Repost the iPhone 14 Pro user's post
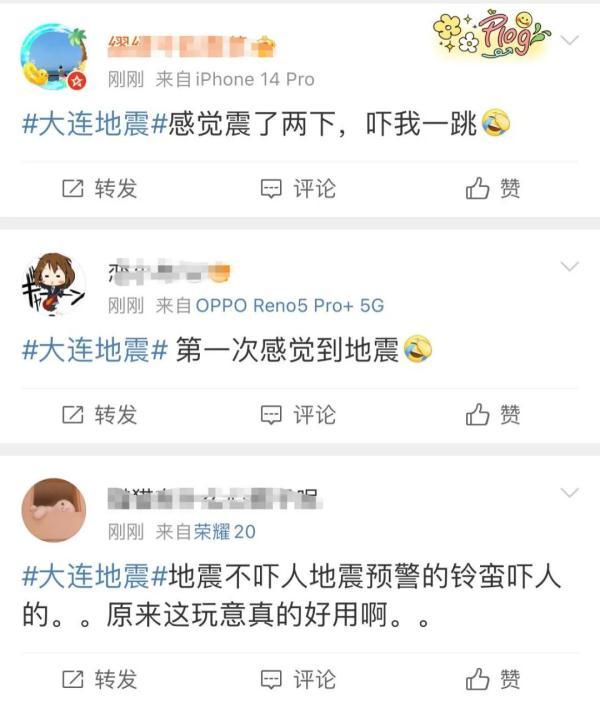 (99, 188)
